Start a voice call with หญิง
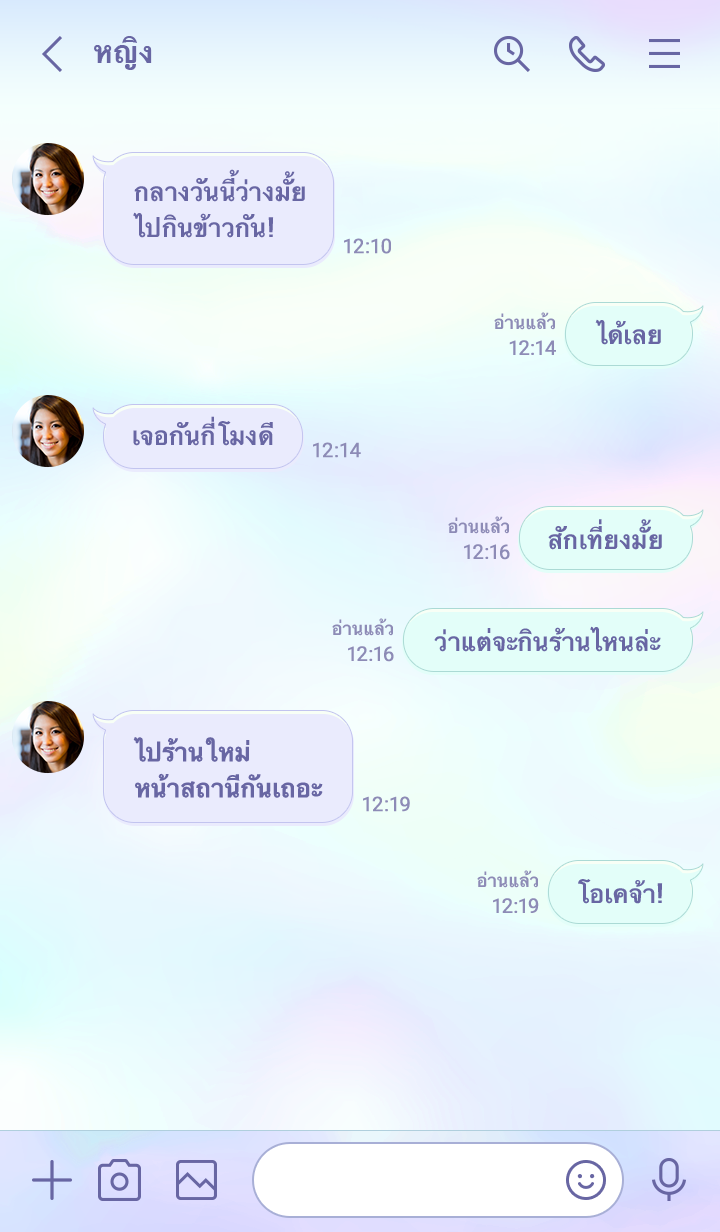This screenshot has height=1232, width=720. [587, 54]
